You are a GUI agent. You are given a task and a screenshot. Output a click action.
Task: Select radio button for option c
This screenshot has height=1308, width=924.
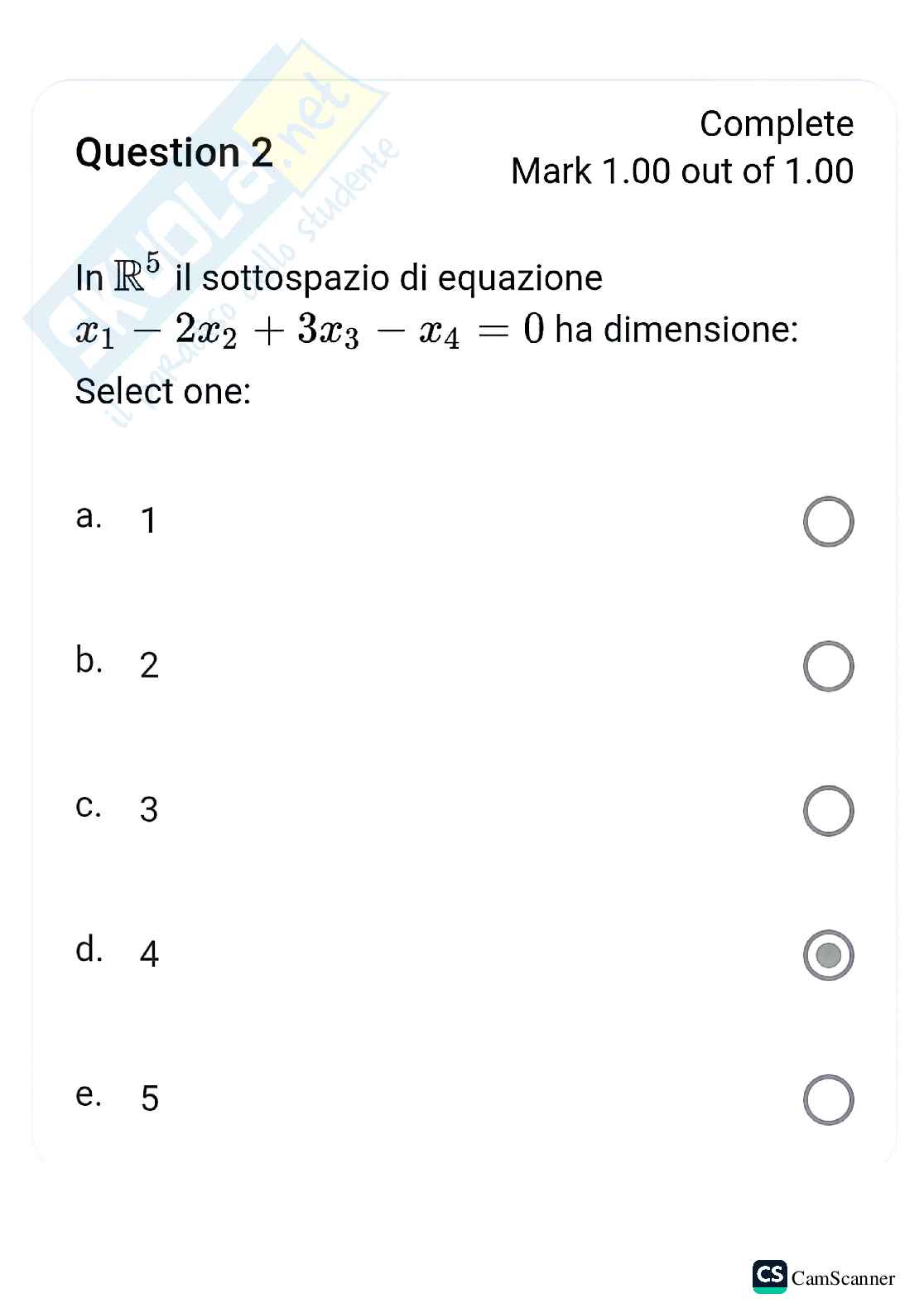[x=830, y=810]
